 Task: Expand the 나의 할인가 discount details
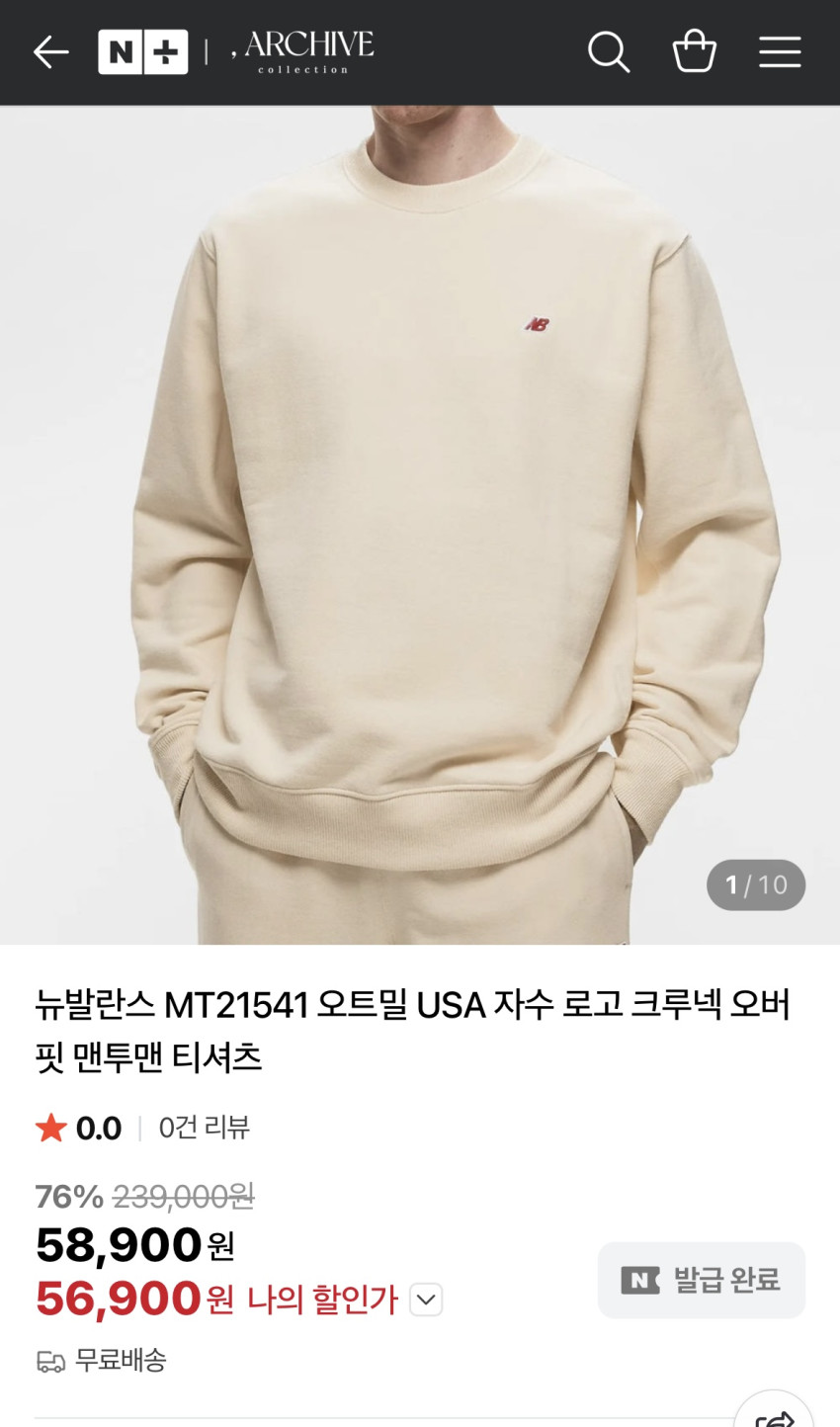(426, 1300)
